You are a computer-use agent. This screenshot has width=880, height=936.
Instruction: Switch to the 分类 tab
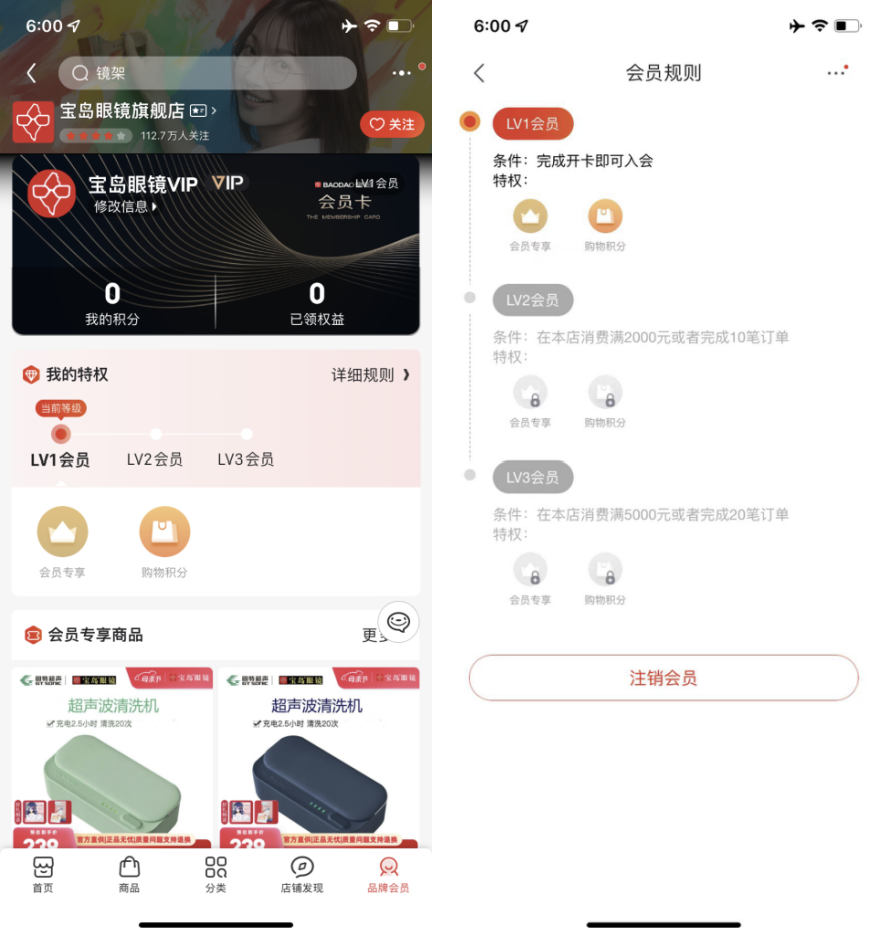[x=215, y=874]
